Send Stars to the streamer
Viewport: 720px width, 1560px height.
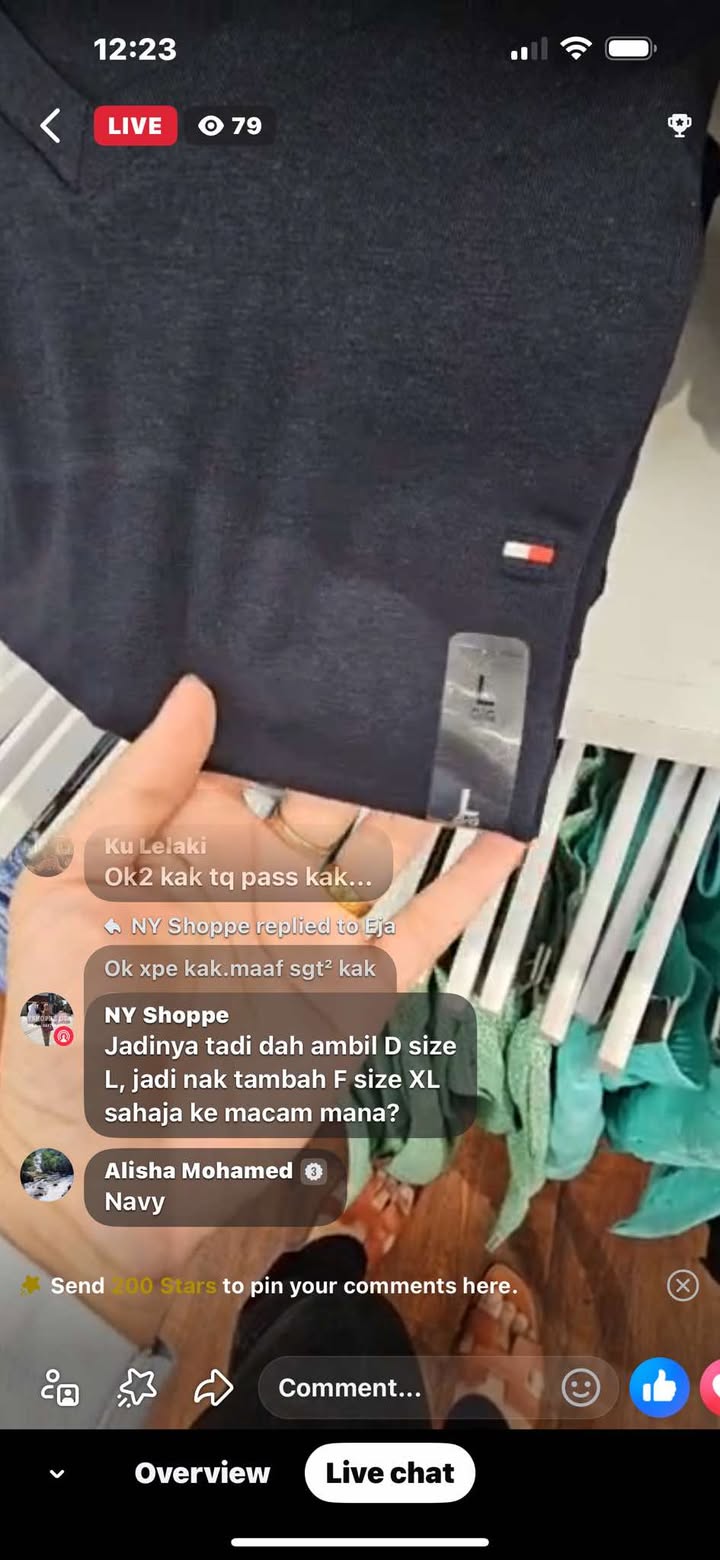tap(137, 1387)
